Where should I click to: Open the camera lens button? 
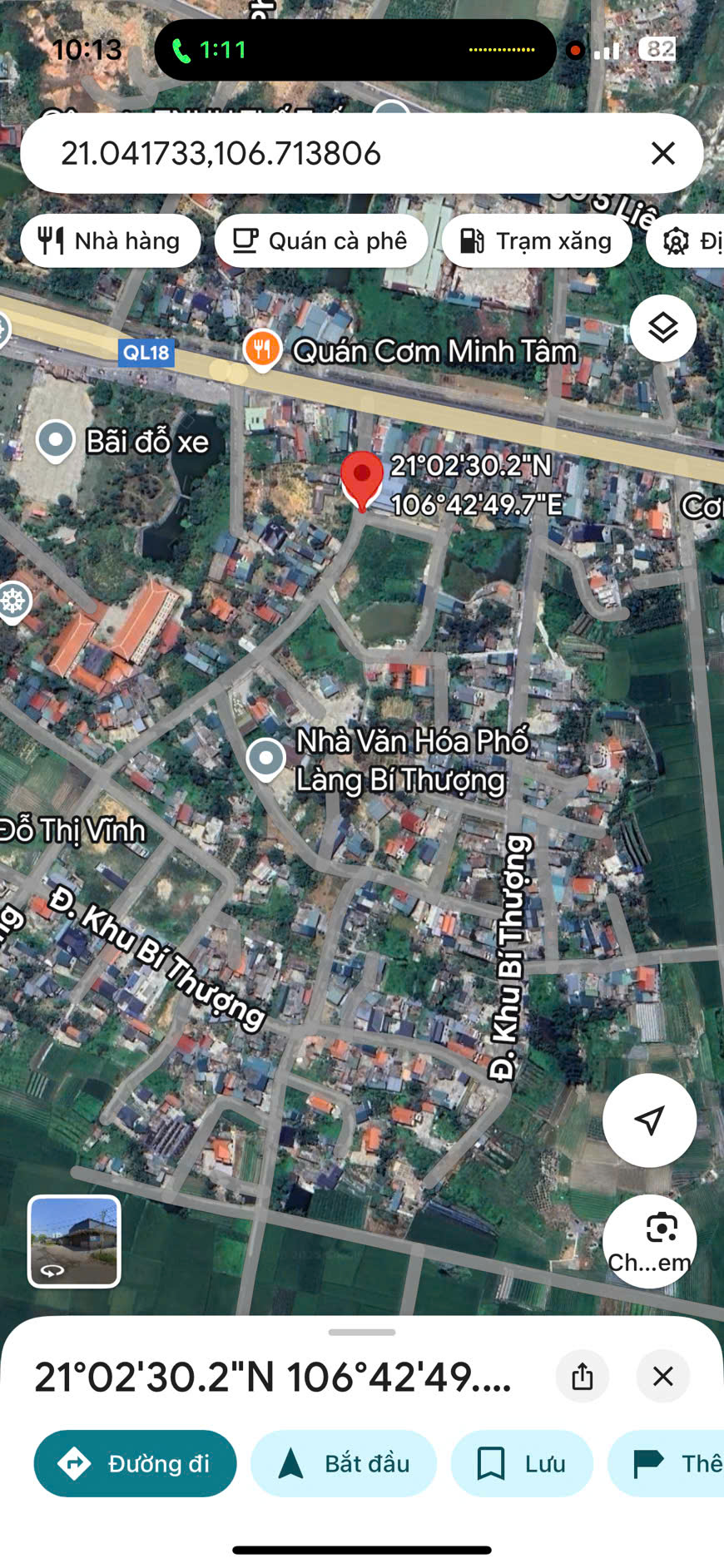tap(650, 1240)
